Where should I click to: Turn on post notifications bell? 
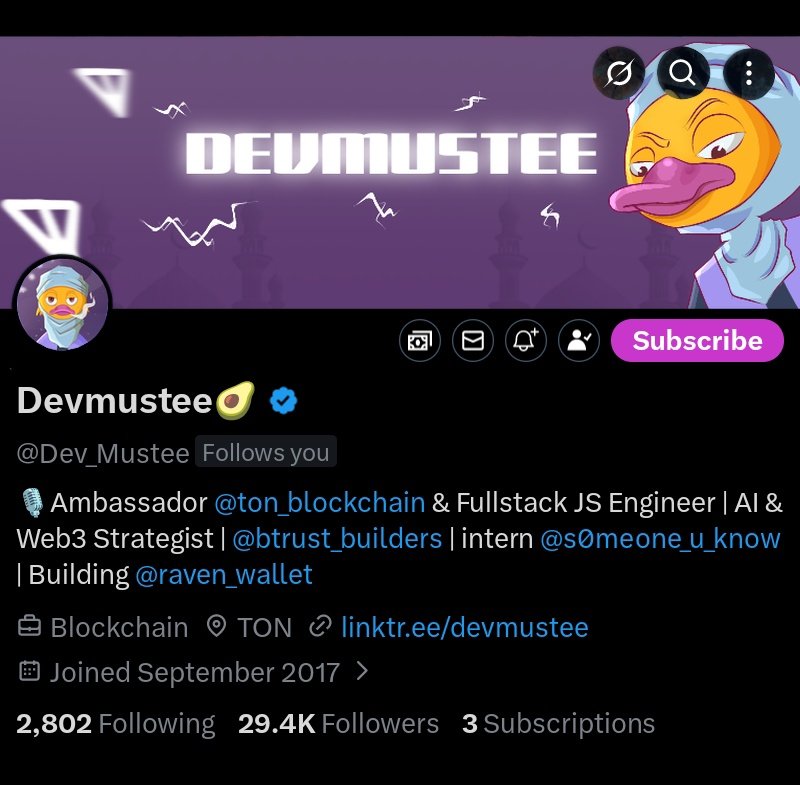pos(525,341)
